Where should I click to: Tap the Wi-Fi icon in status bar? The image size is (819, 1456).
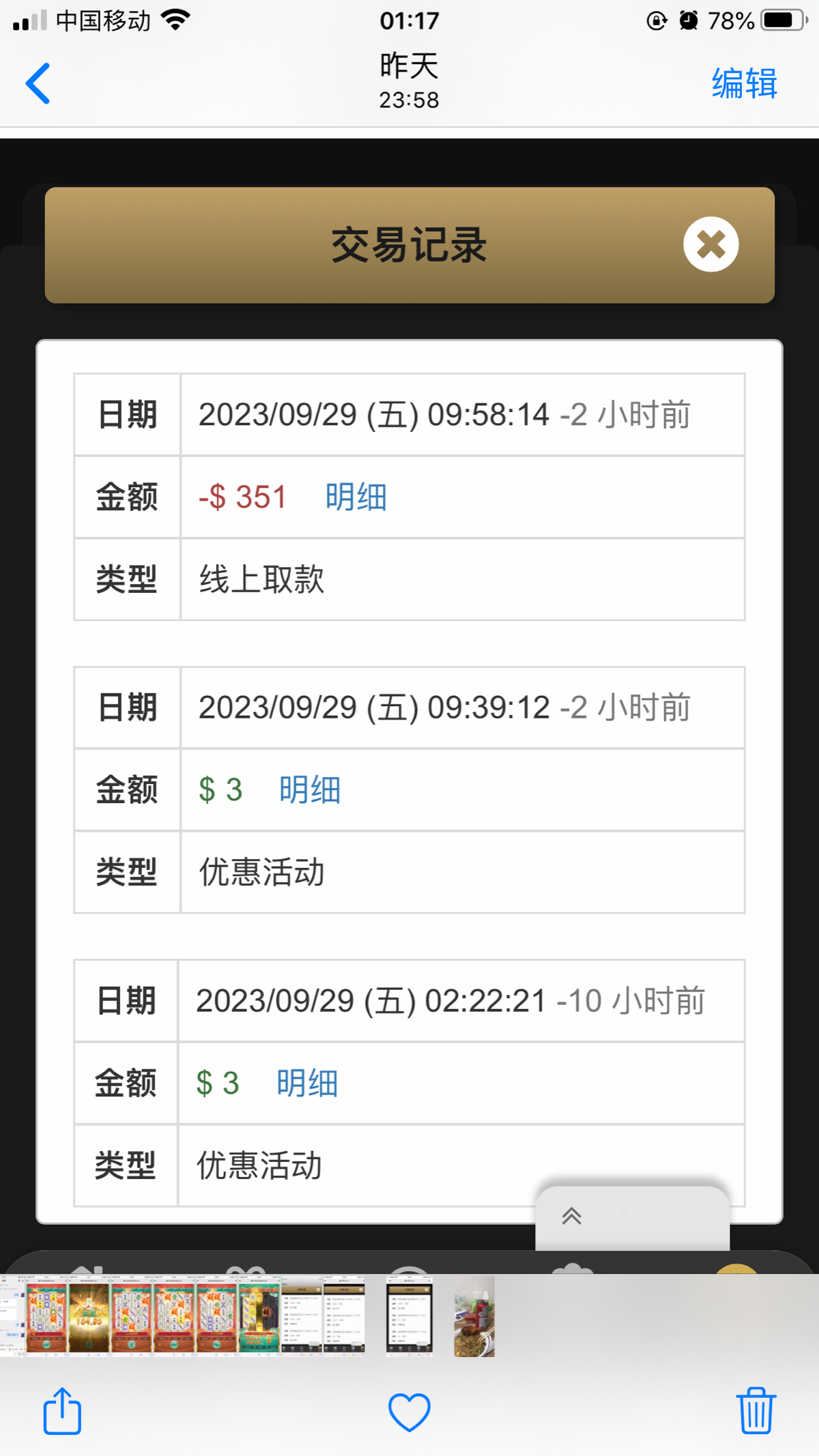coord(175,20)
